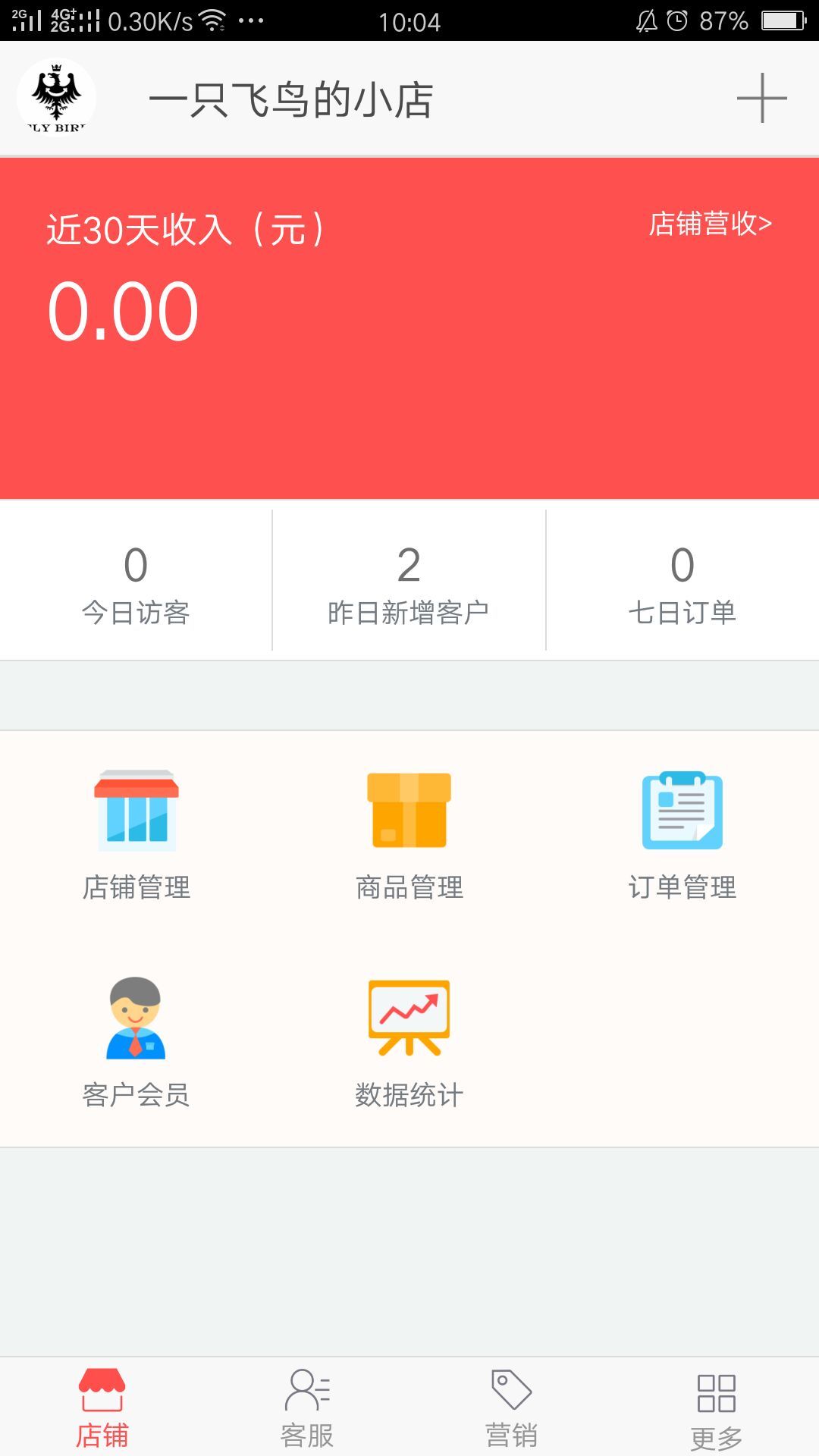Image resolution: width=819 pixels, height=1456 pixels.
Task: Tap the plus icon in the top bar
Action: (763, 99)
